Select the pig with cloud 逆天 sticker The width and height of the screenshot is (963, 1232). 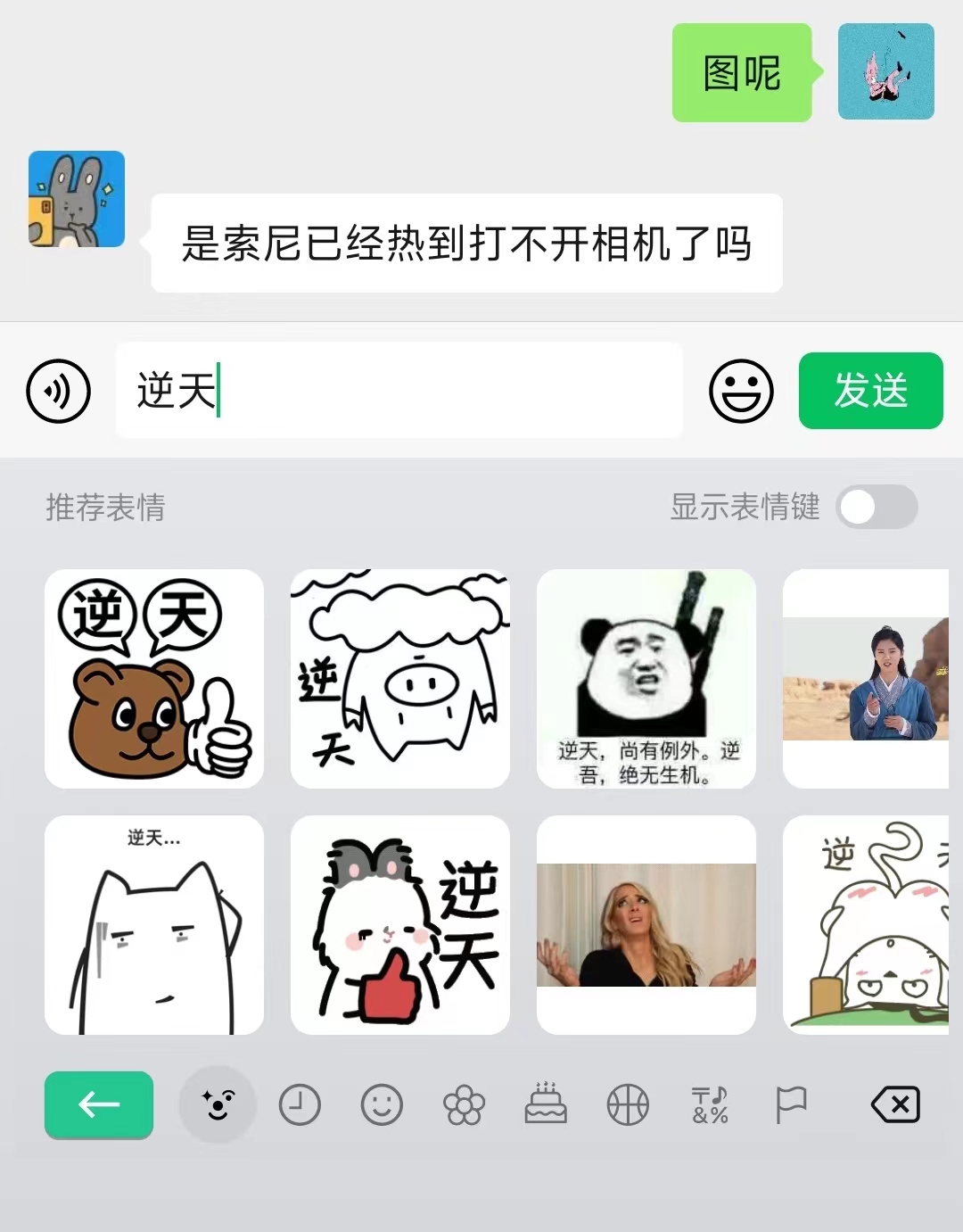(x=400, y=679)
